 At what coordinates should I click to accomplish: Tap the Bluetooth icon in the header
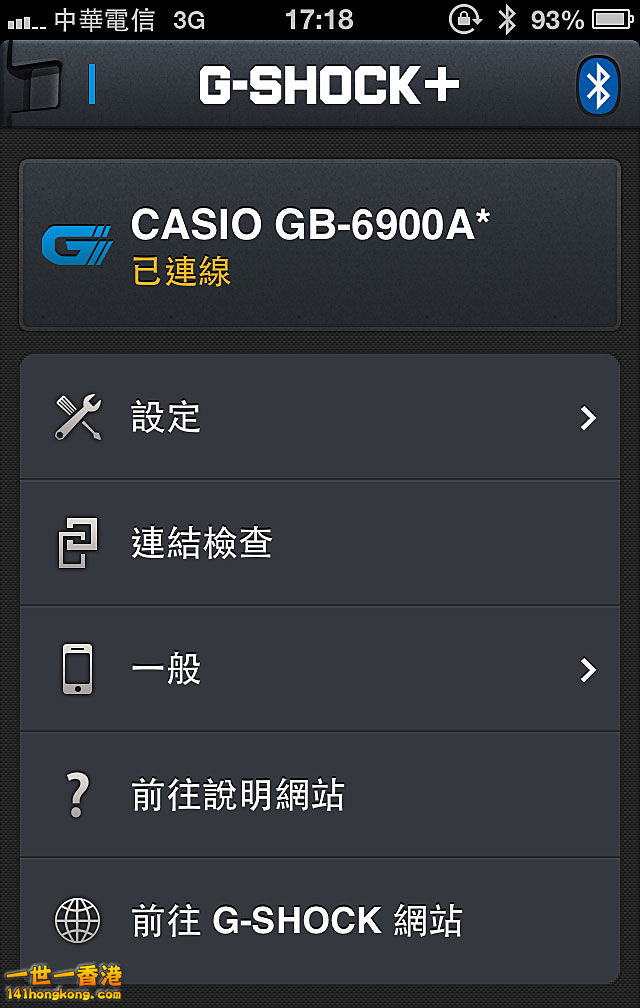tap(598, 86)
